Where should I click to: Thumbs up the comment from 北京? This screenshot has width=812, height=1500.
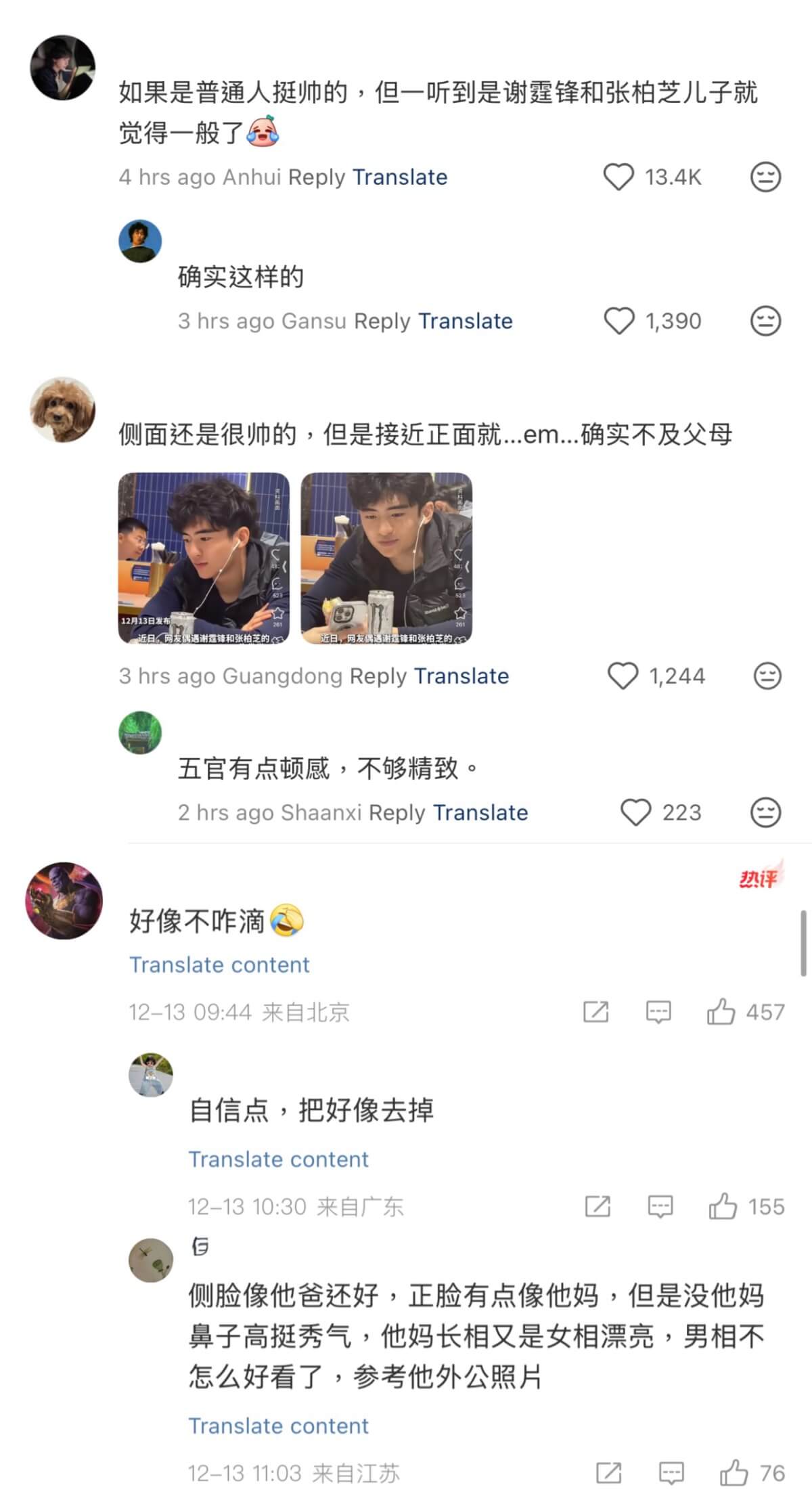tap(721, 1012)
